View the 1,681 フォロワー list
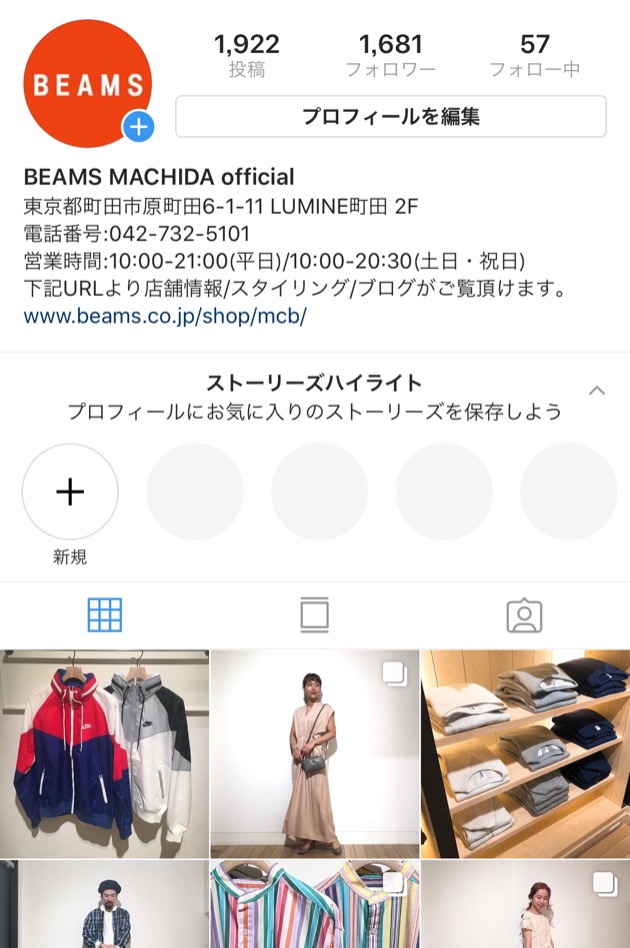This screenshot has height=948, width=630. coord(391,56)
